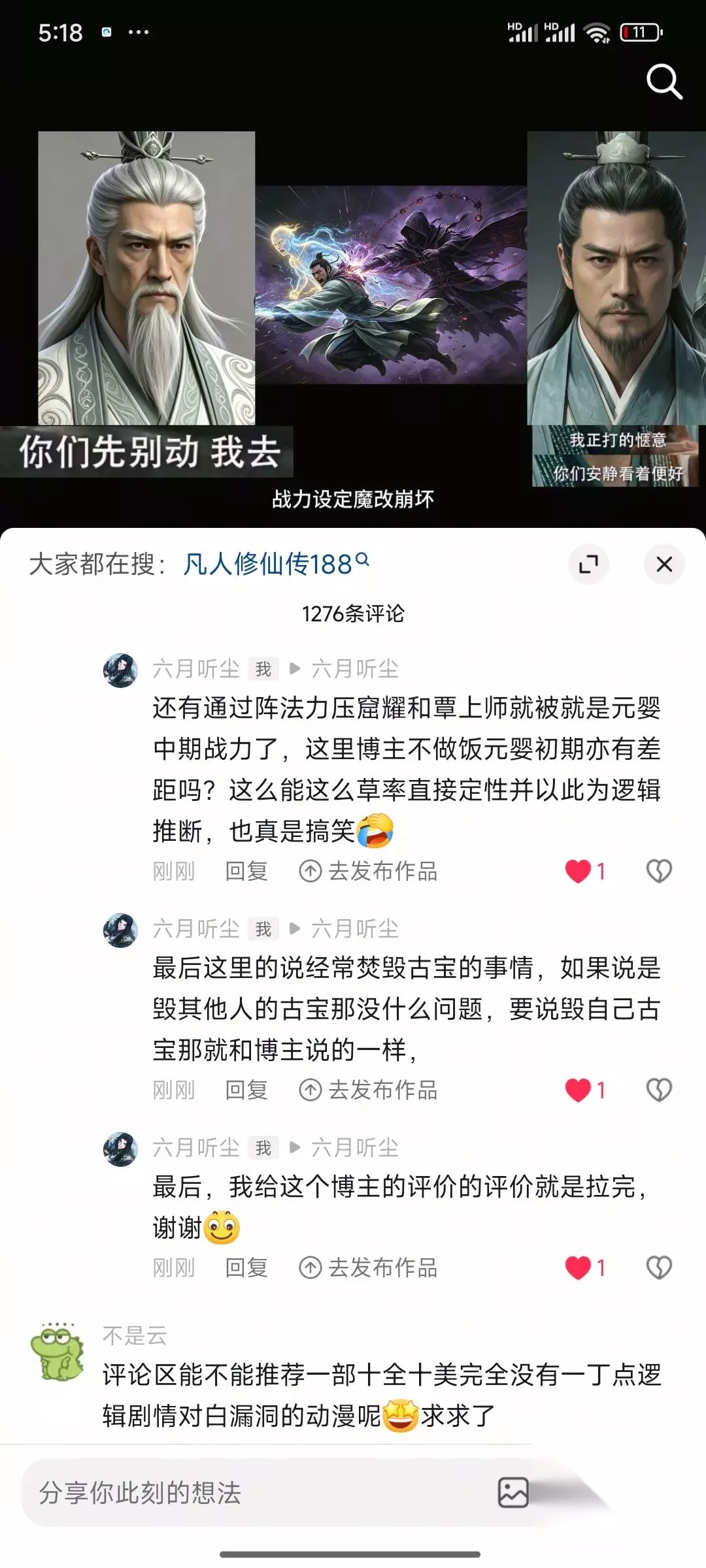Expand the comments panel to full screen
The height and width of the screenshot is (1568, 706).
pyautogui.click(x=589, y=564)
